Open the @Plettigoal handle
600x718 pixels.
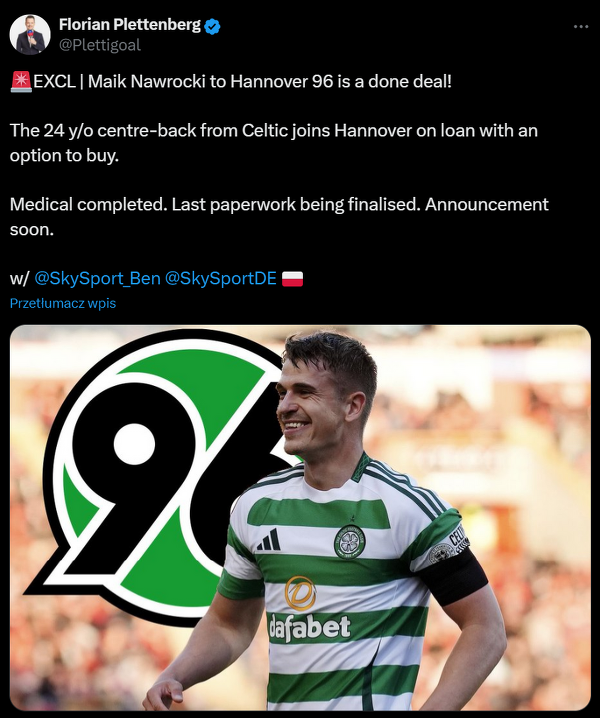100,45
